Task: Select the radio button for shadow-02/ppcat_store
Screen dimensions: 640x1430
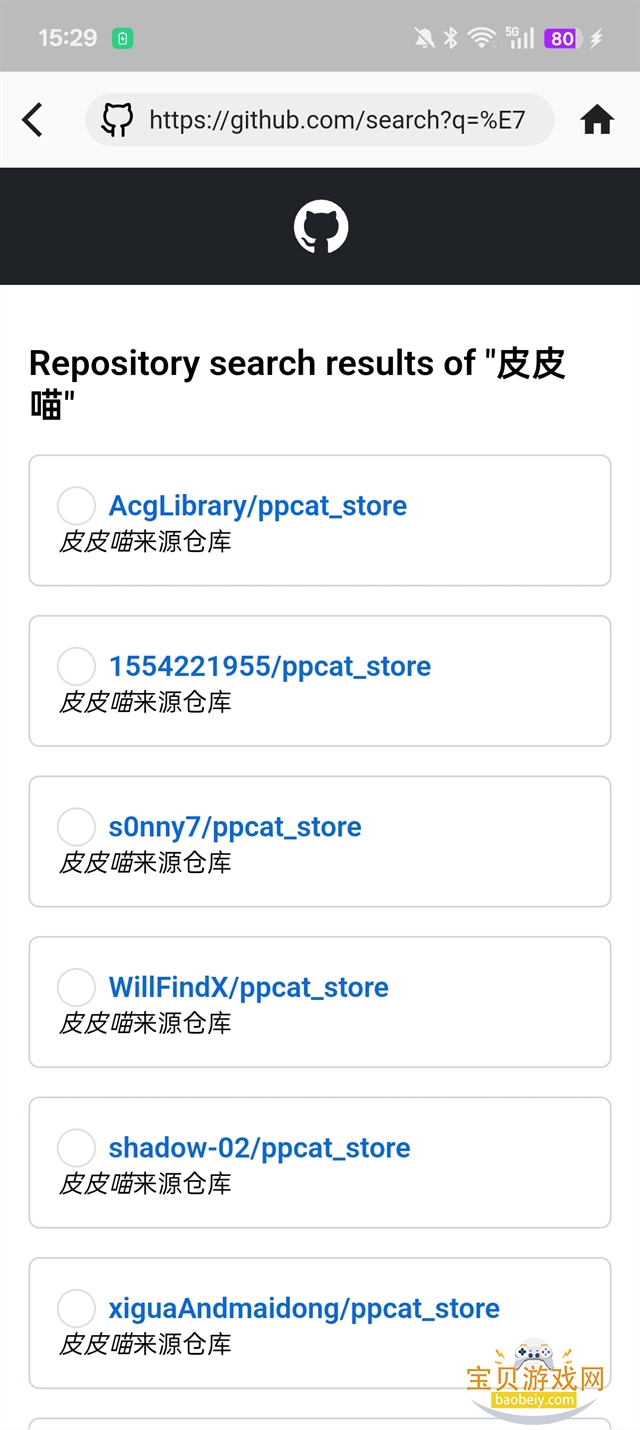Action: click(76, 1148)
